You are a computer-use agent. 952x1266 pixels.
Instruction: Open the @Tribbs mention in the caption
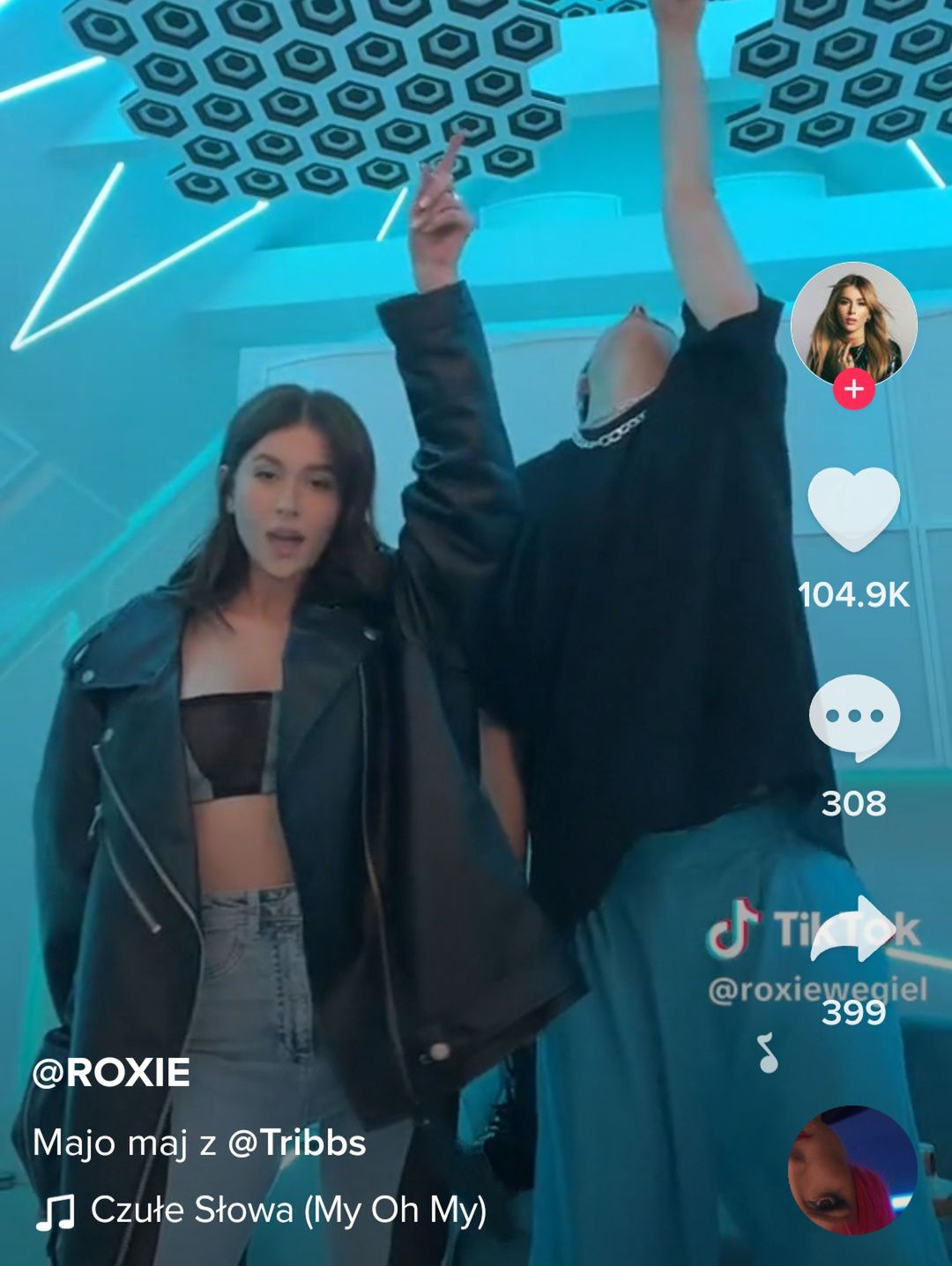(296, 1143)
